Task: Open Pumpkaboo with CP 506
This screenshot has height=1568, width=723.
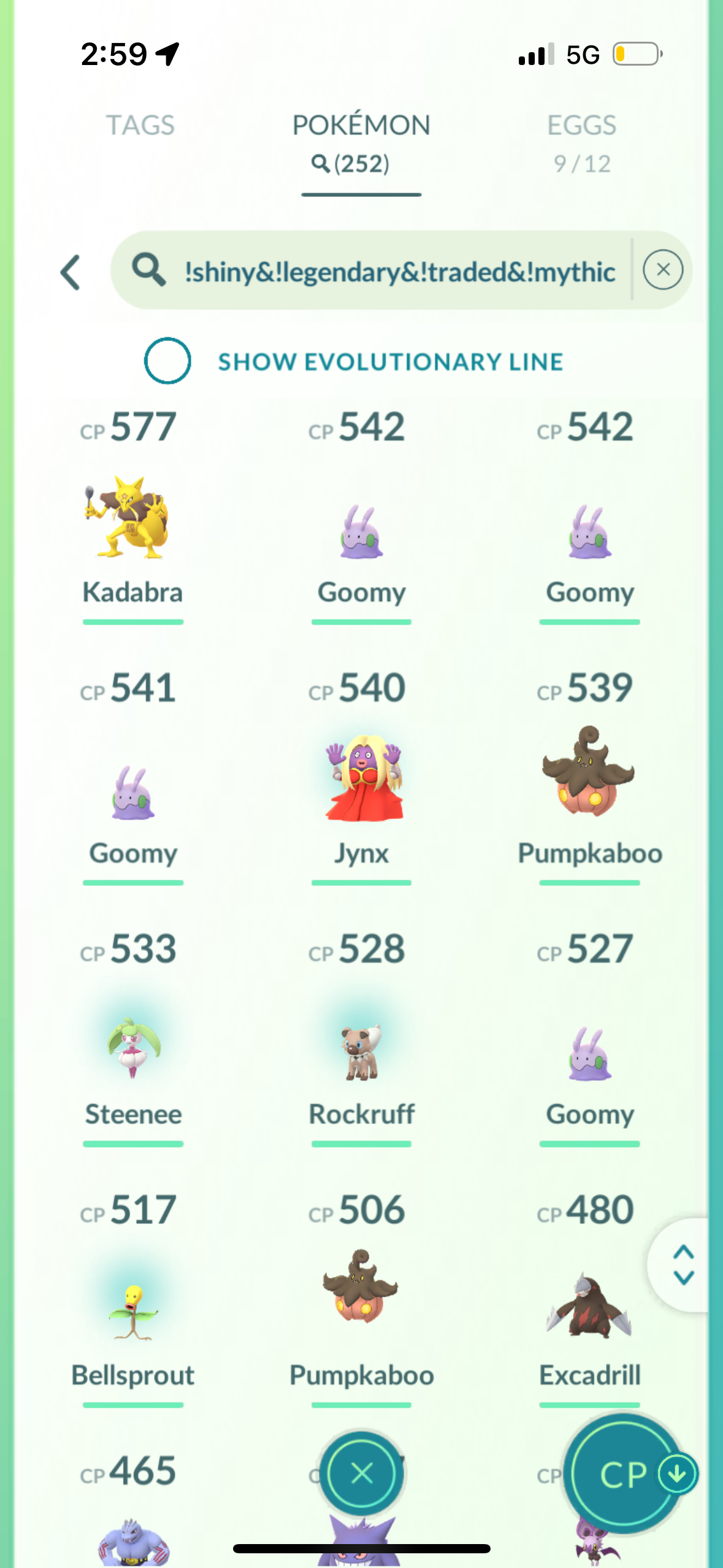Action: (x=362, y=1288)
